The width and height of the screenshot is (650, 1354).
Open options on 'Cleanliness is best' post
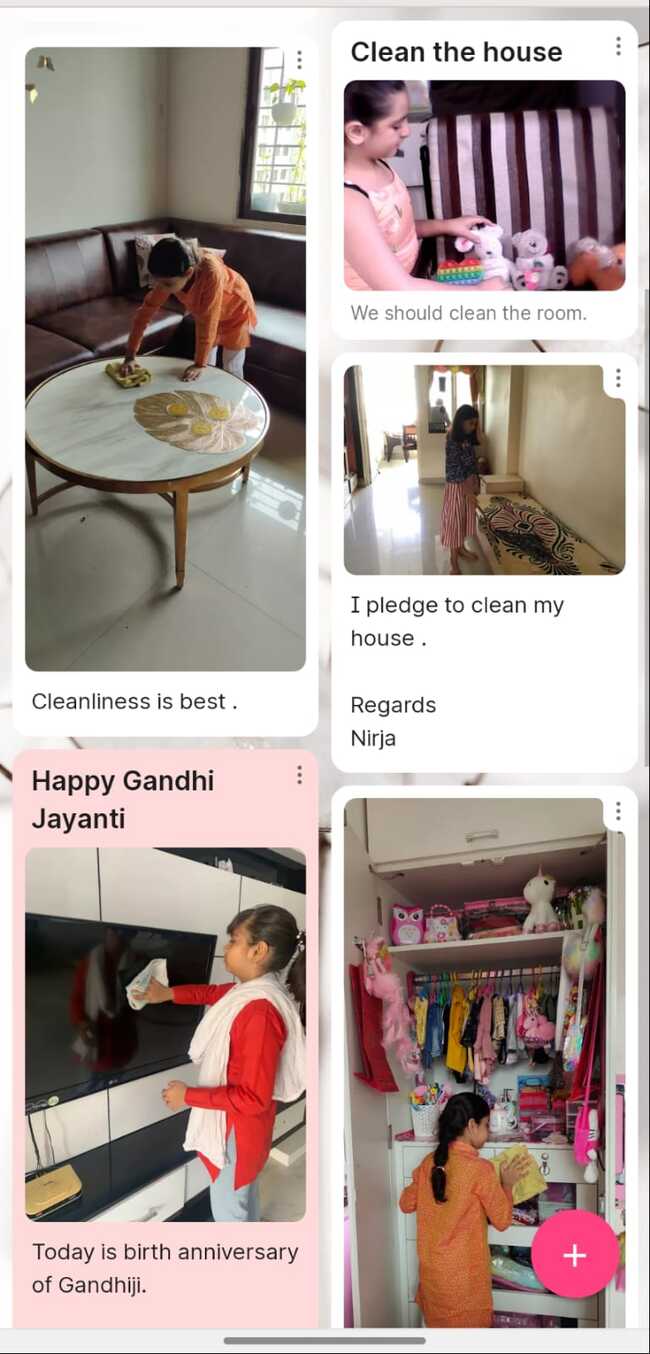click(x=299, y=60)
